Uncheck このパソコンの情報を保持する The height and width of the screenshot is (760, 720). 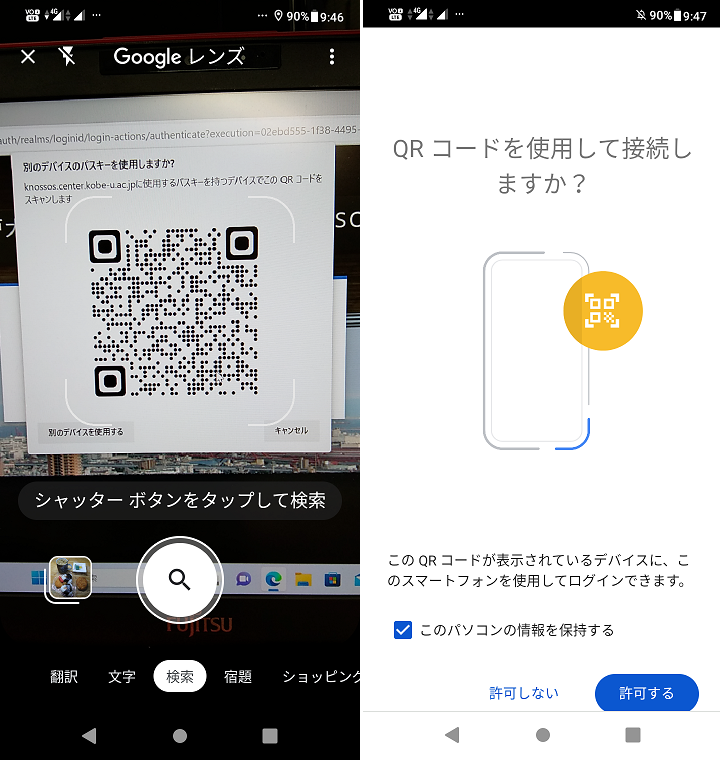pyautogui.click(x=403, y=630)
